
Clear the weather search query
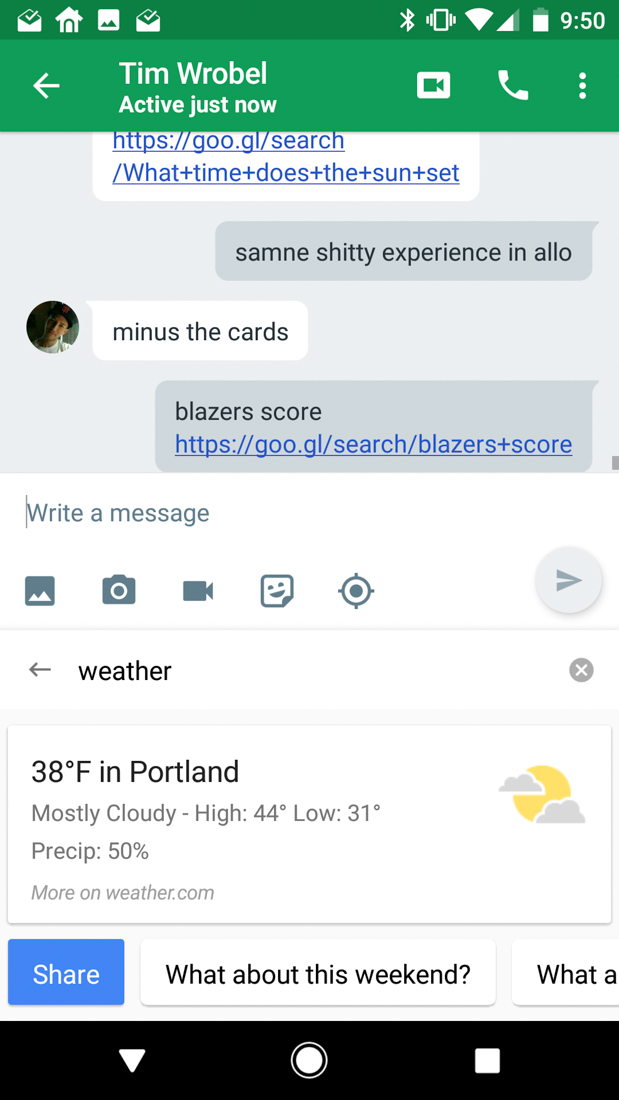(581, 670)
